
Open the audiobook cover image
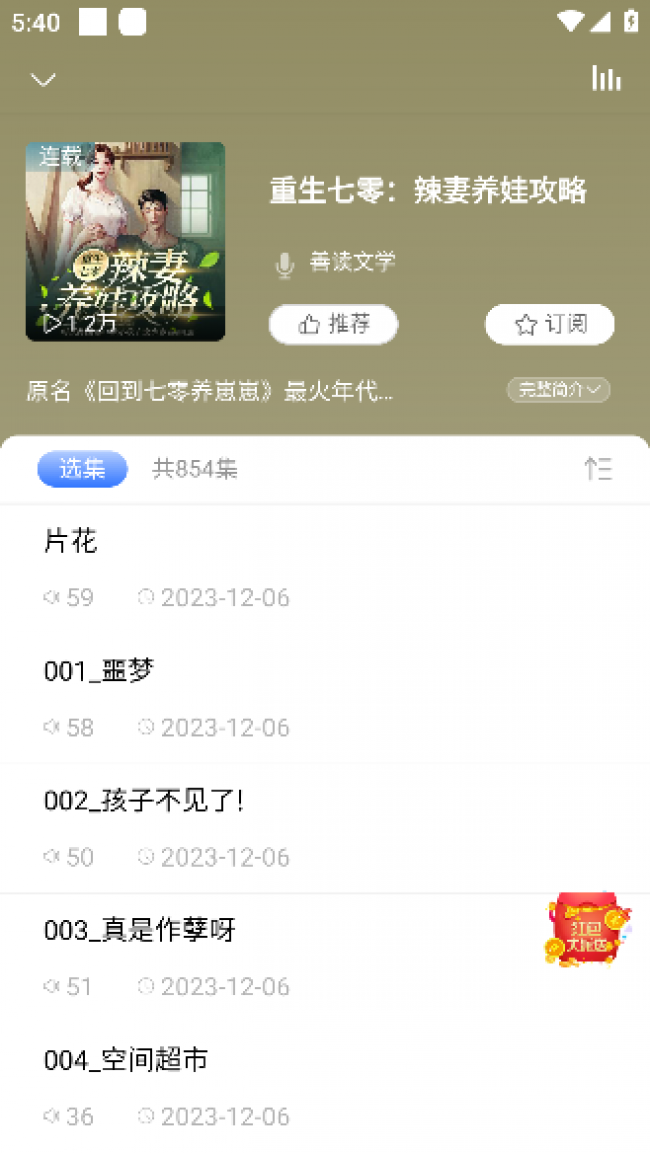pos(125,241)
